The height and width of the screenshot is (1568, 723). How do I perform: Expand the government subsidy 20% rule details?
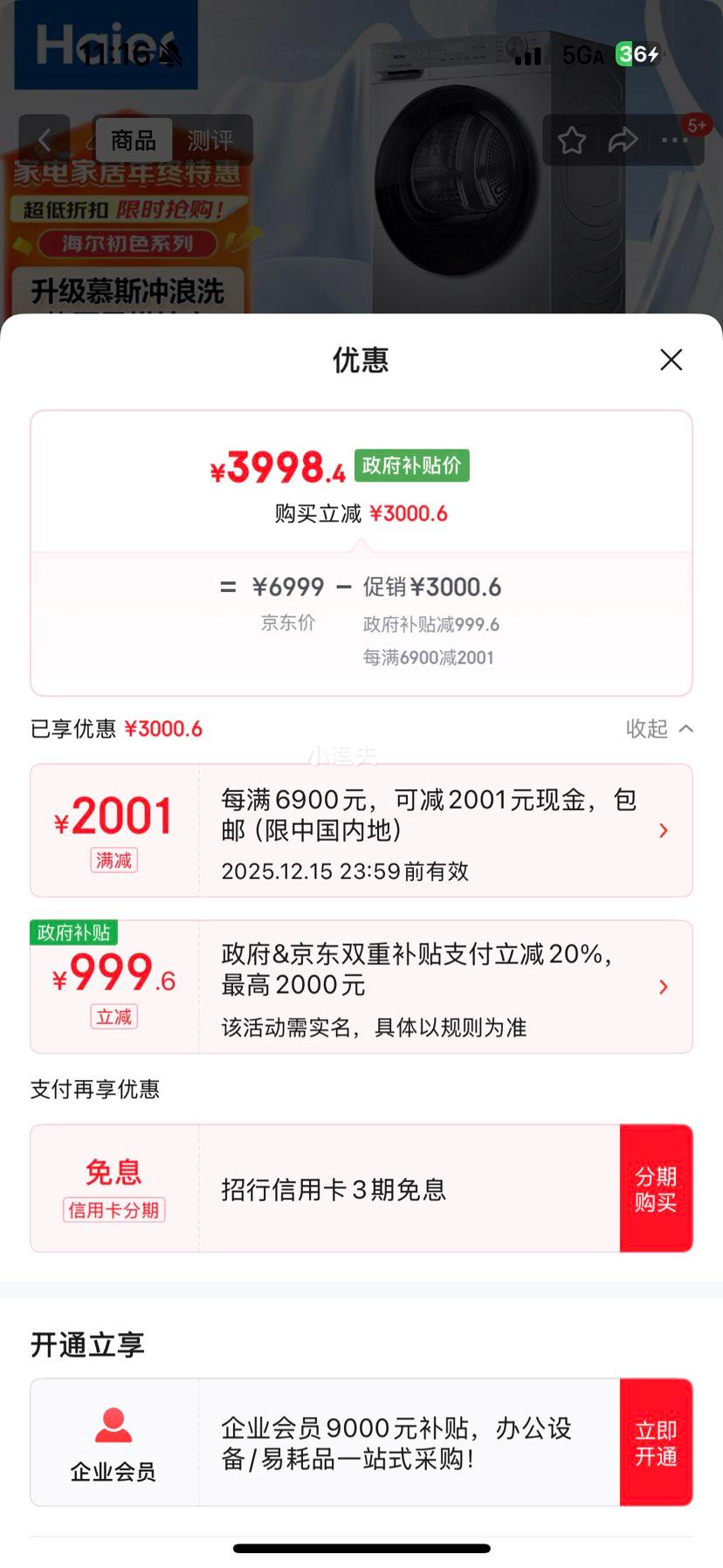click(x=663, y=987)
